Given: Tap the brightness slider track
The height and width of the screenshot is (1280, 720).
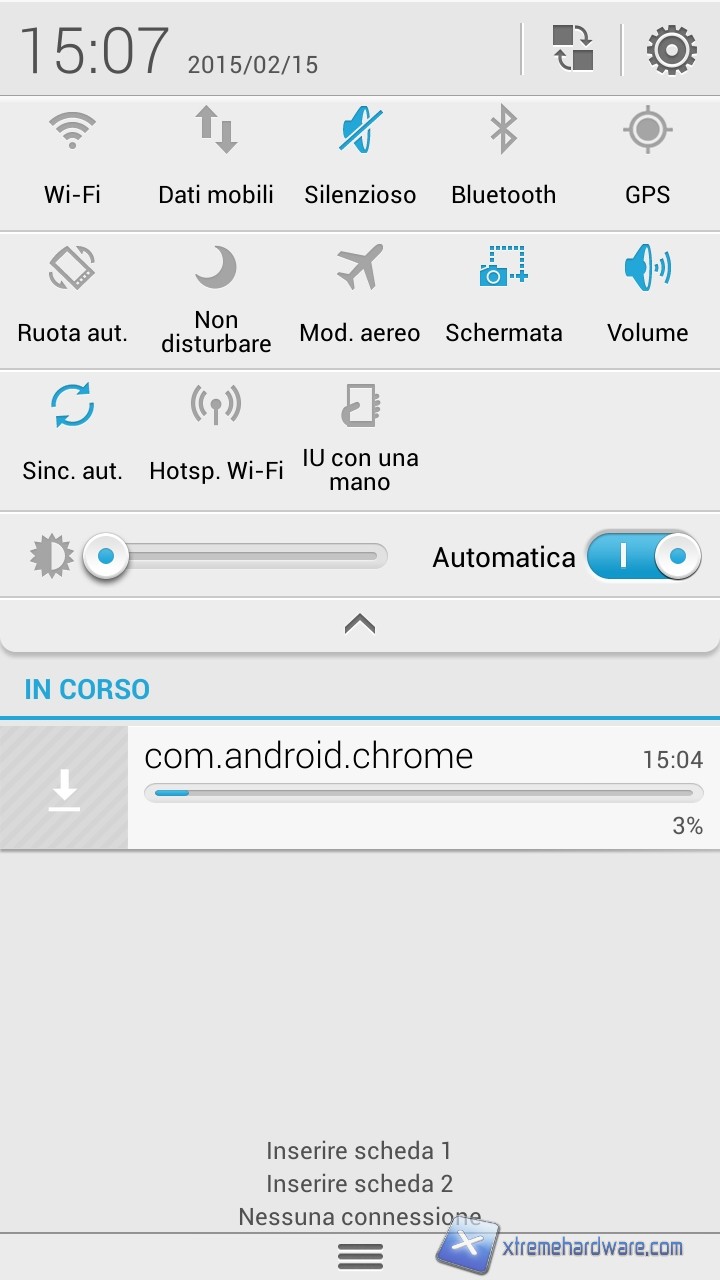Looking at the screenshot, I should click(250, 556).
